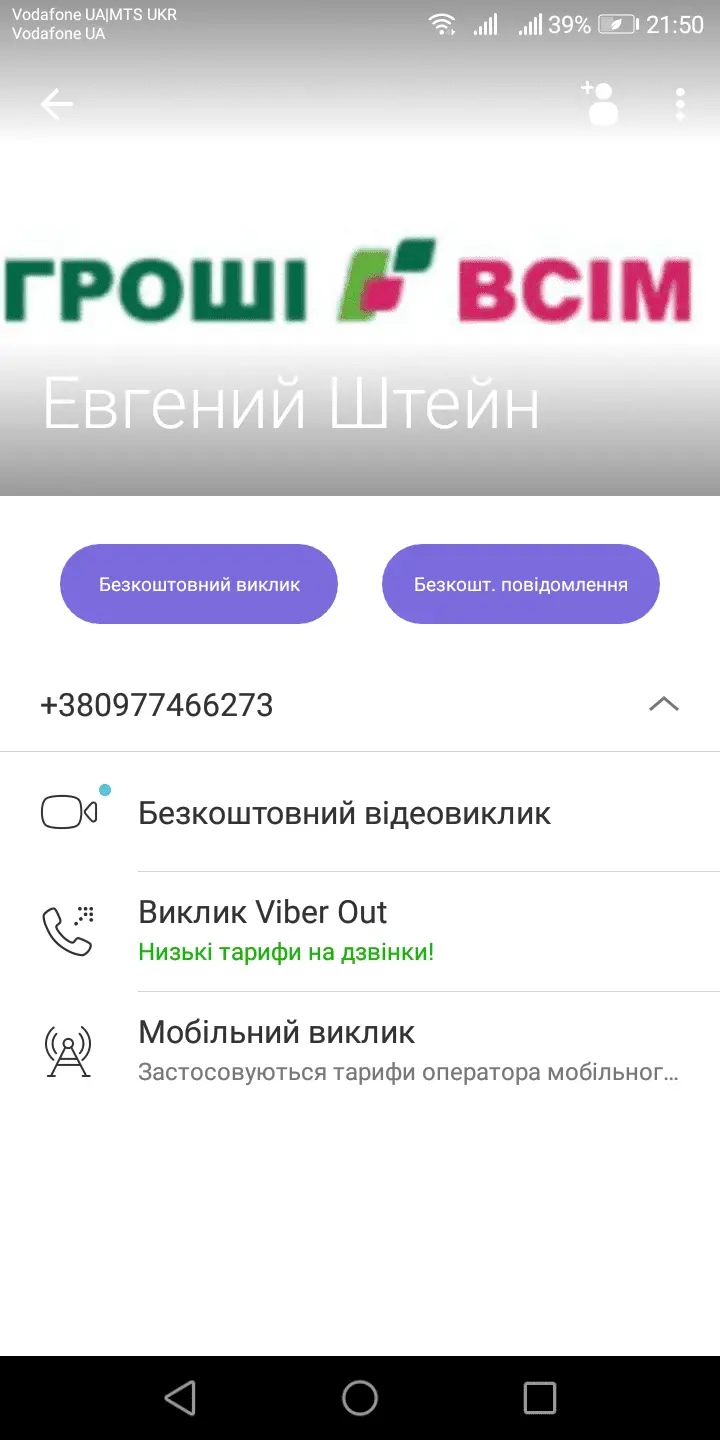The image size is (720, 1440).
Task: Add this contact via the person icon
Action: [x=600, y=103]
